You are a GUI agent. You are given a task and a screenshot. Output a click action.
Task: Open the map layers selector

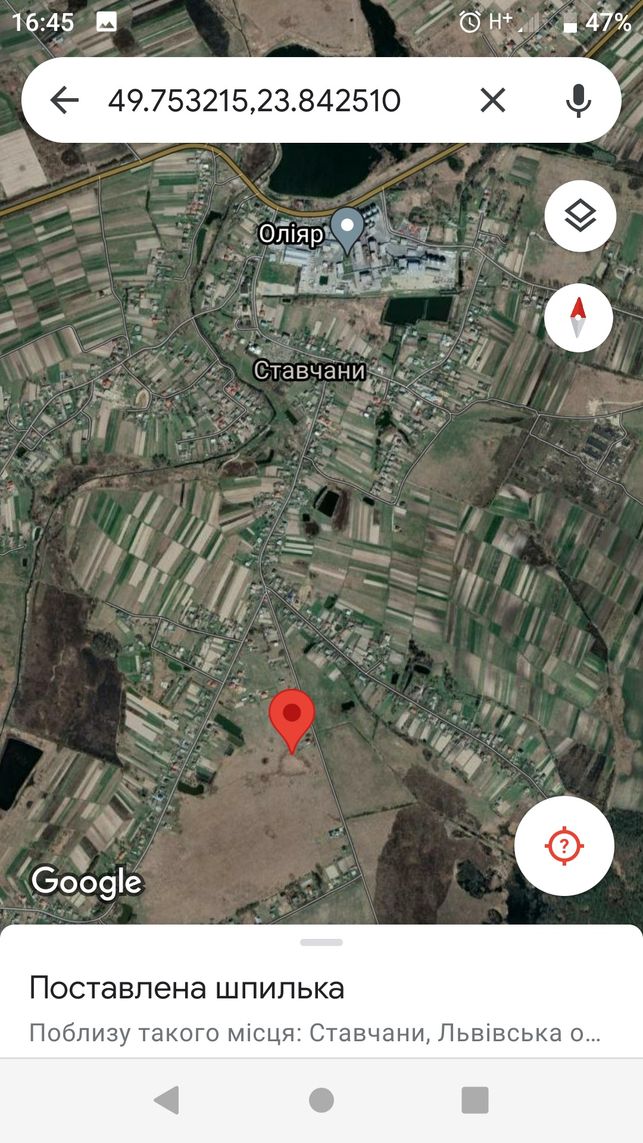point(580,216)
